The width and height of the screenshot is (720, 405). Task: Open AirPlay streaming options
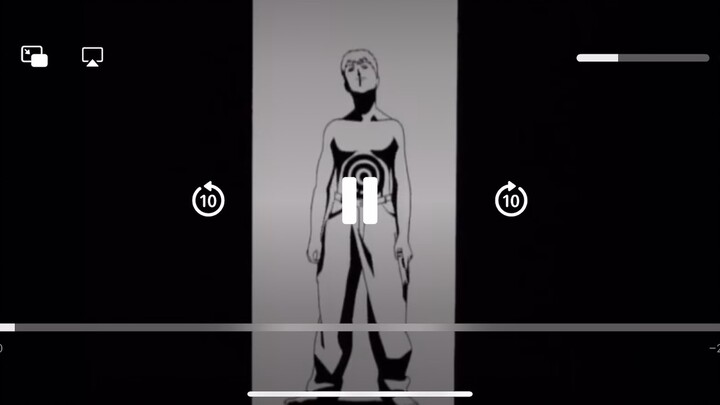click(x=93, y=57)
